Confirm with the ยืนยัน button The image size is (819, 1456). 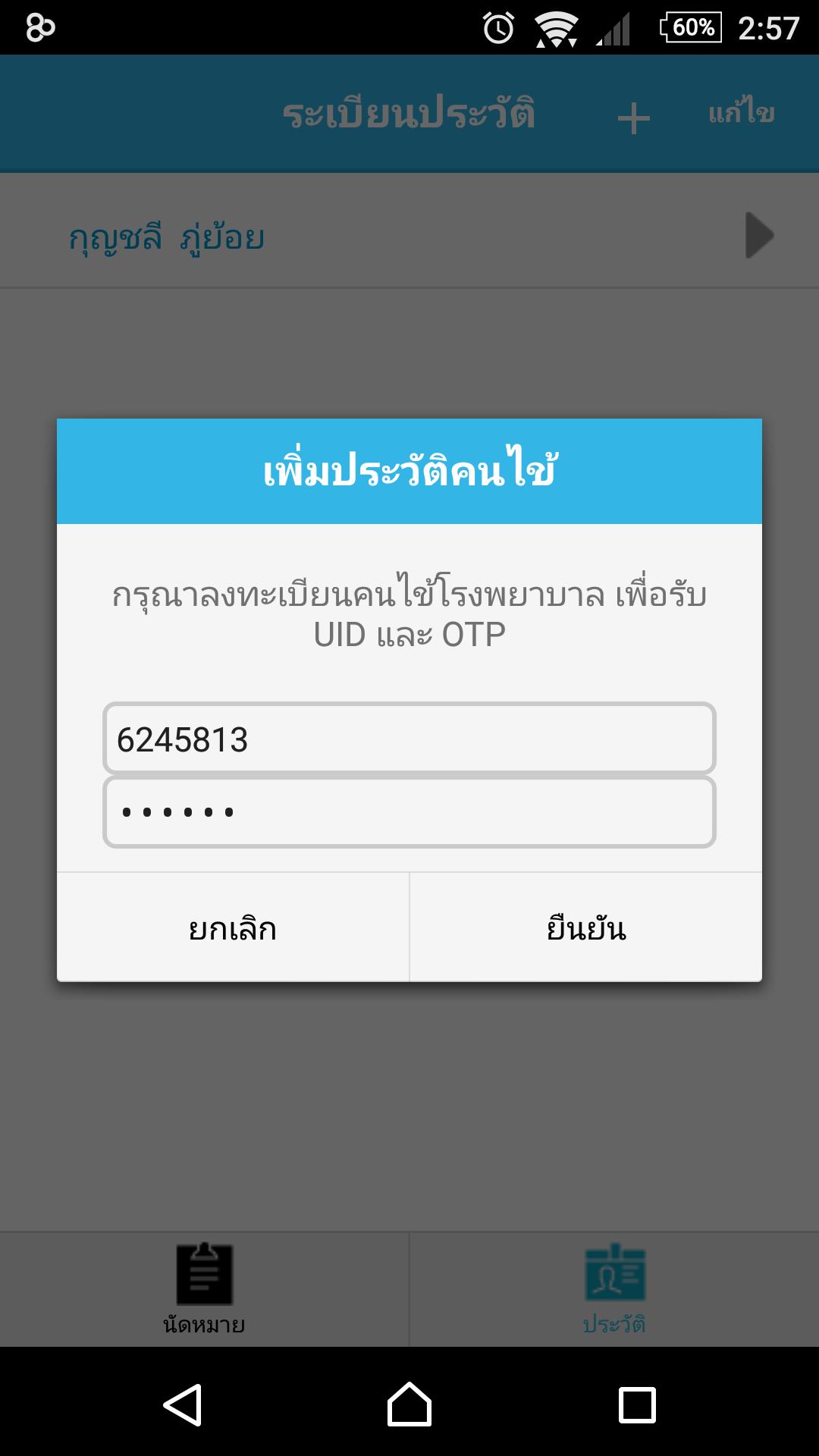[x=585, y=927]
